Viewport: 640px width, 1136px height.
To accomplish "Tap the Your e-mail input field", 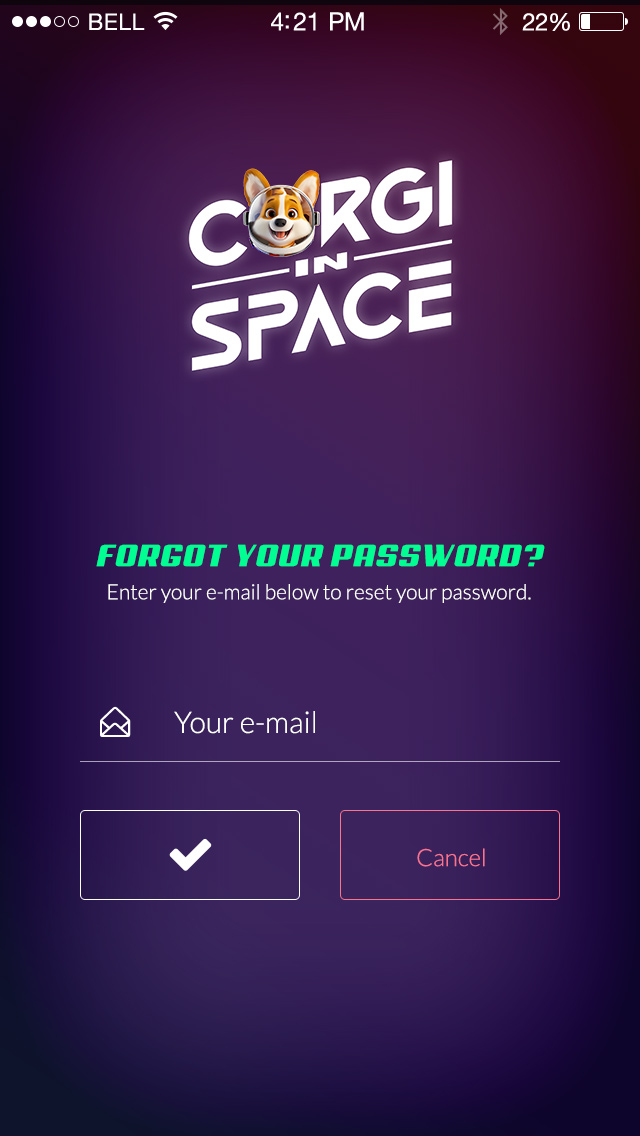I will 340,723.
